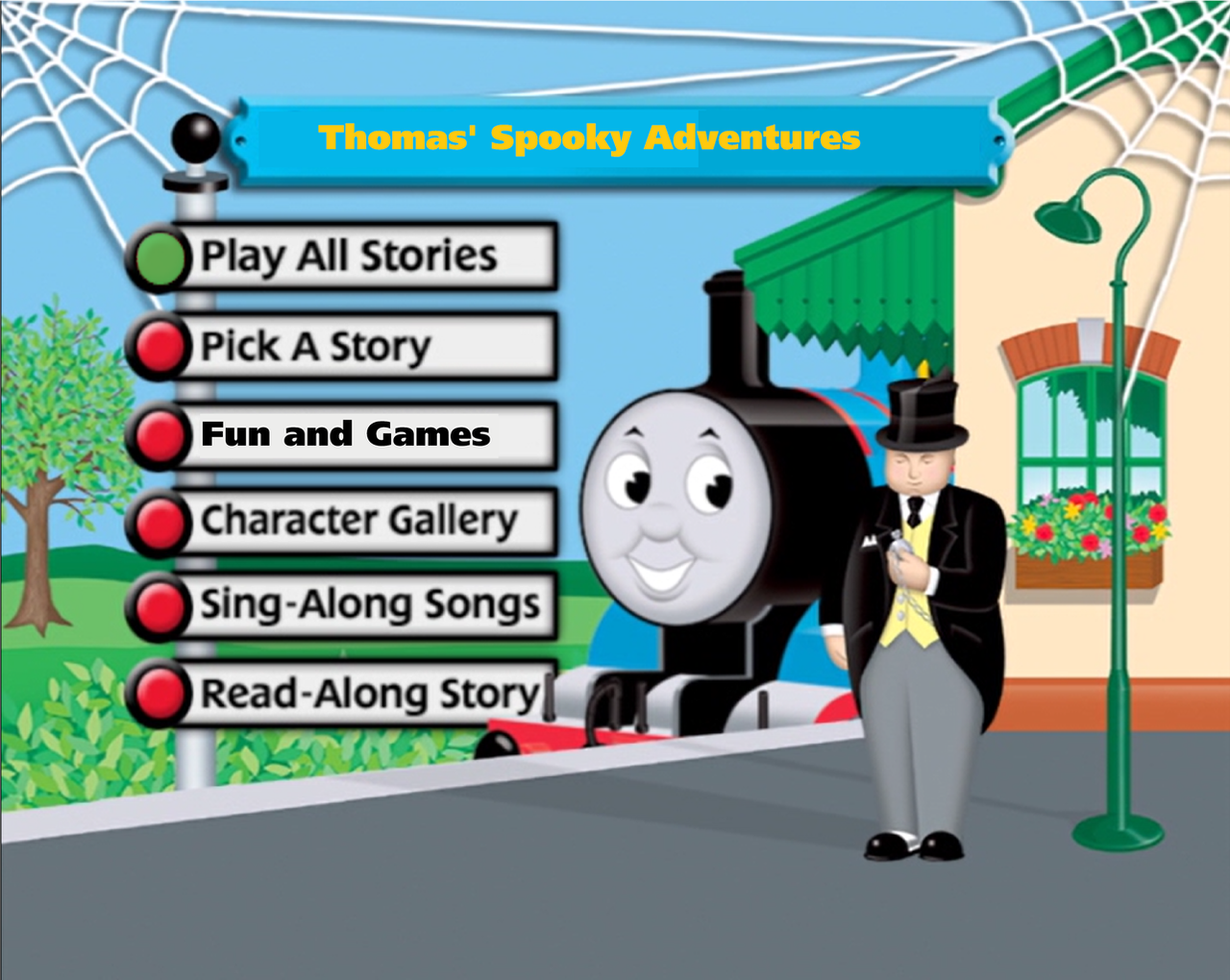The width and height of the screenshot is (1230, 980).
Task: Start the Read-Along Story
Action: tap(369, 693)
